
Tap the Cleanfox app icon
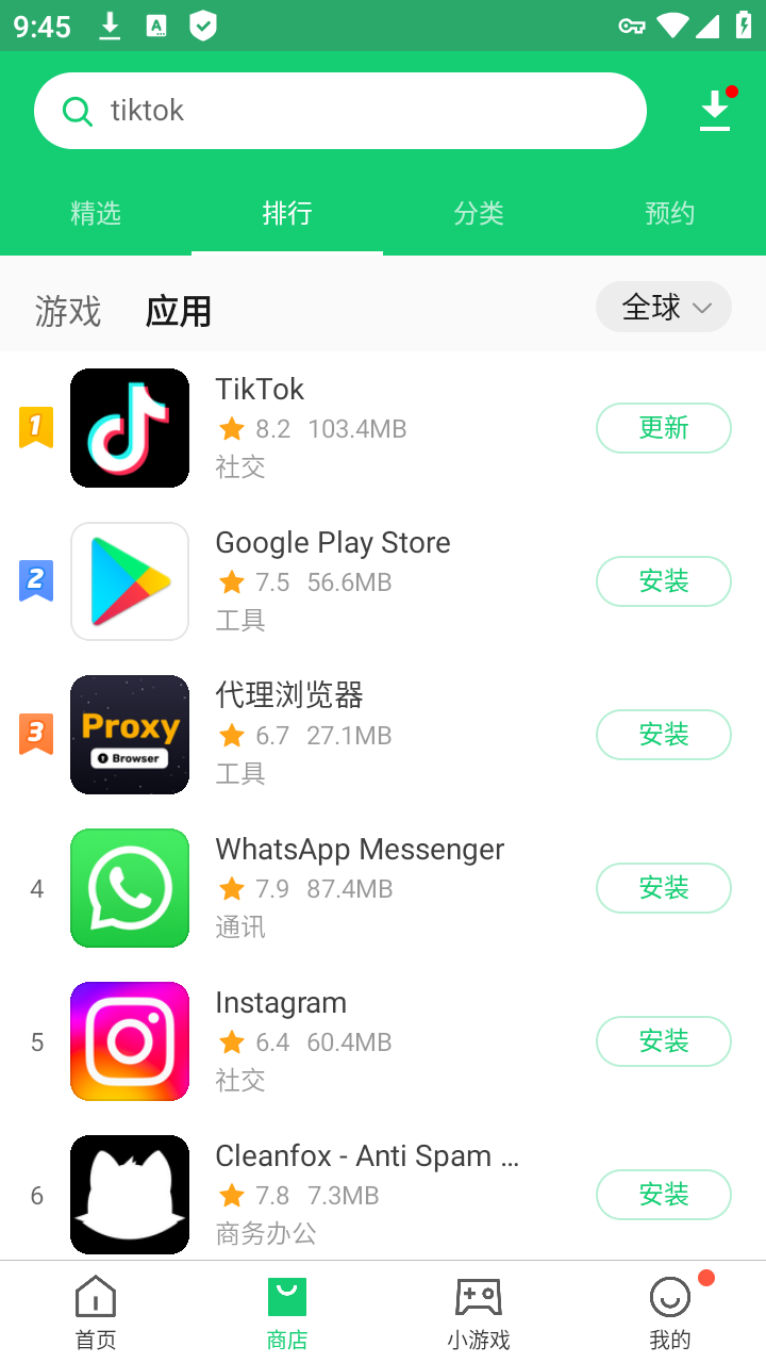[x=129, y=1194]
